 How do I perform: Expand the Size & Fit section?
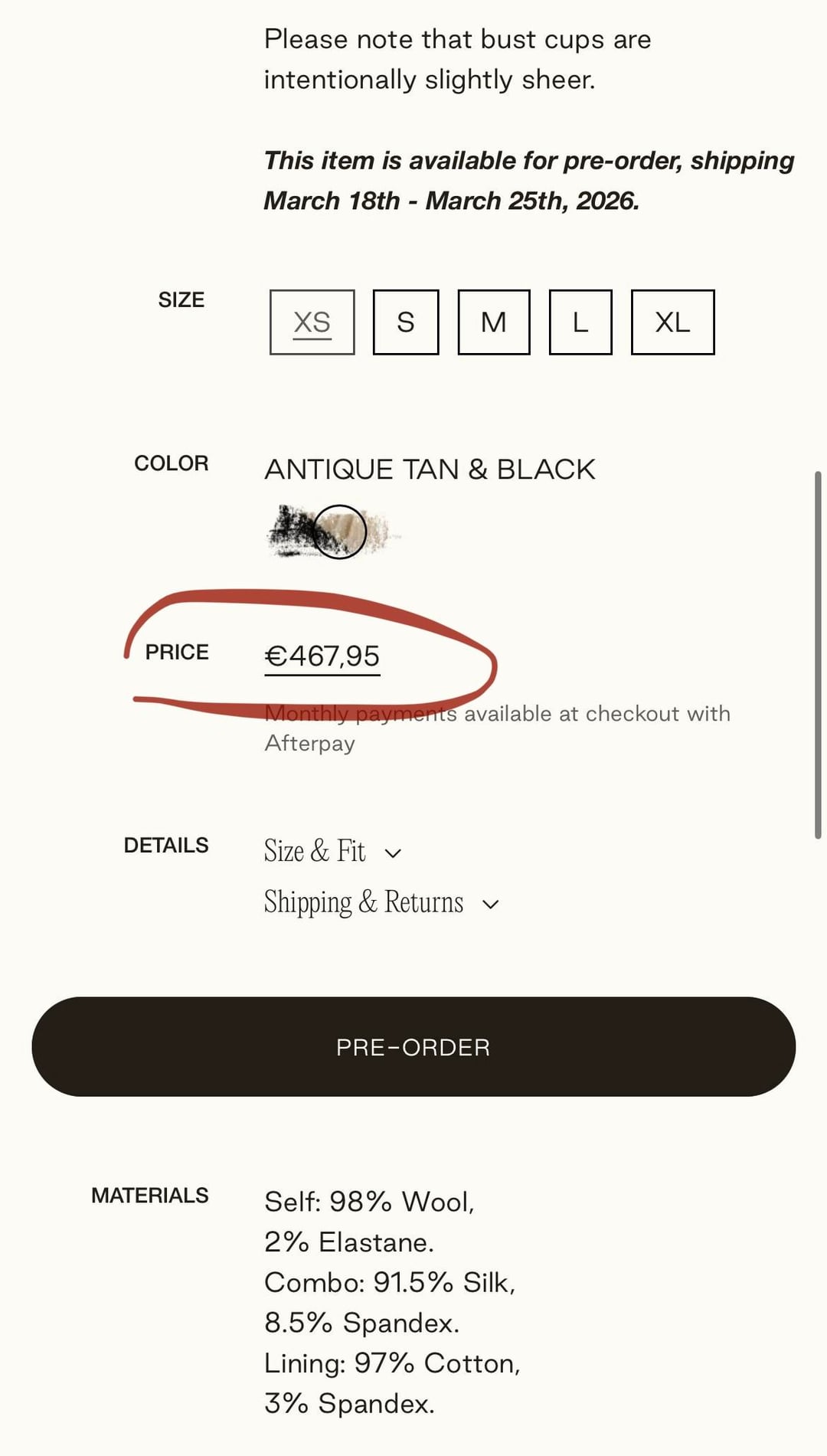coord(332,852)
